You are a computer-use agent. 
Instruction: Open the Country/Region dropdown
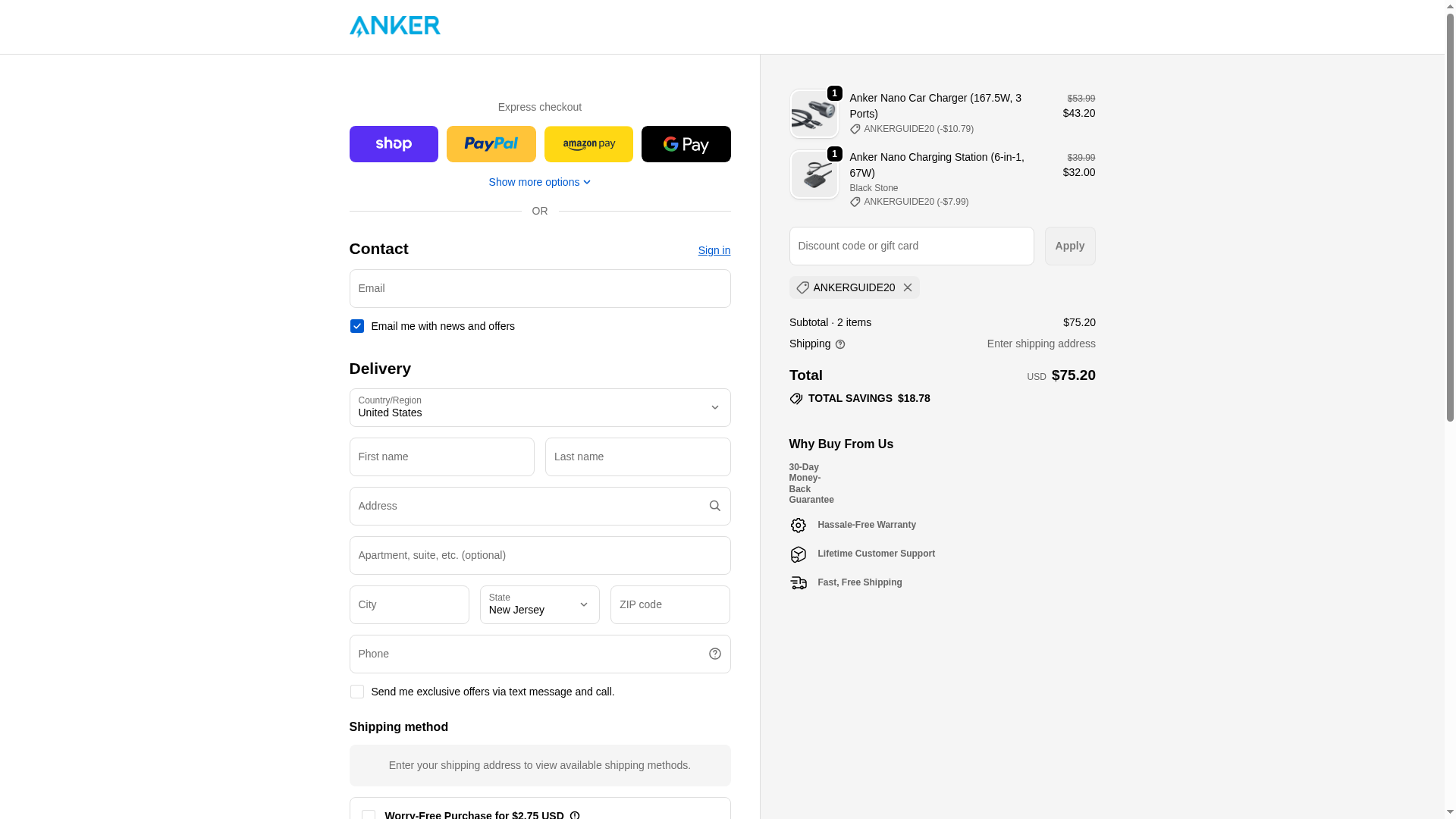(x=539, y=408)
